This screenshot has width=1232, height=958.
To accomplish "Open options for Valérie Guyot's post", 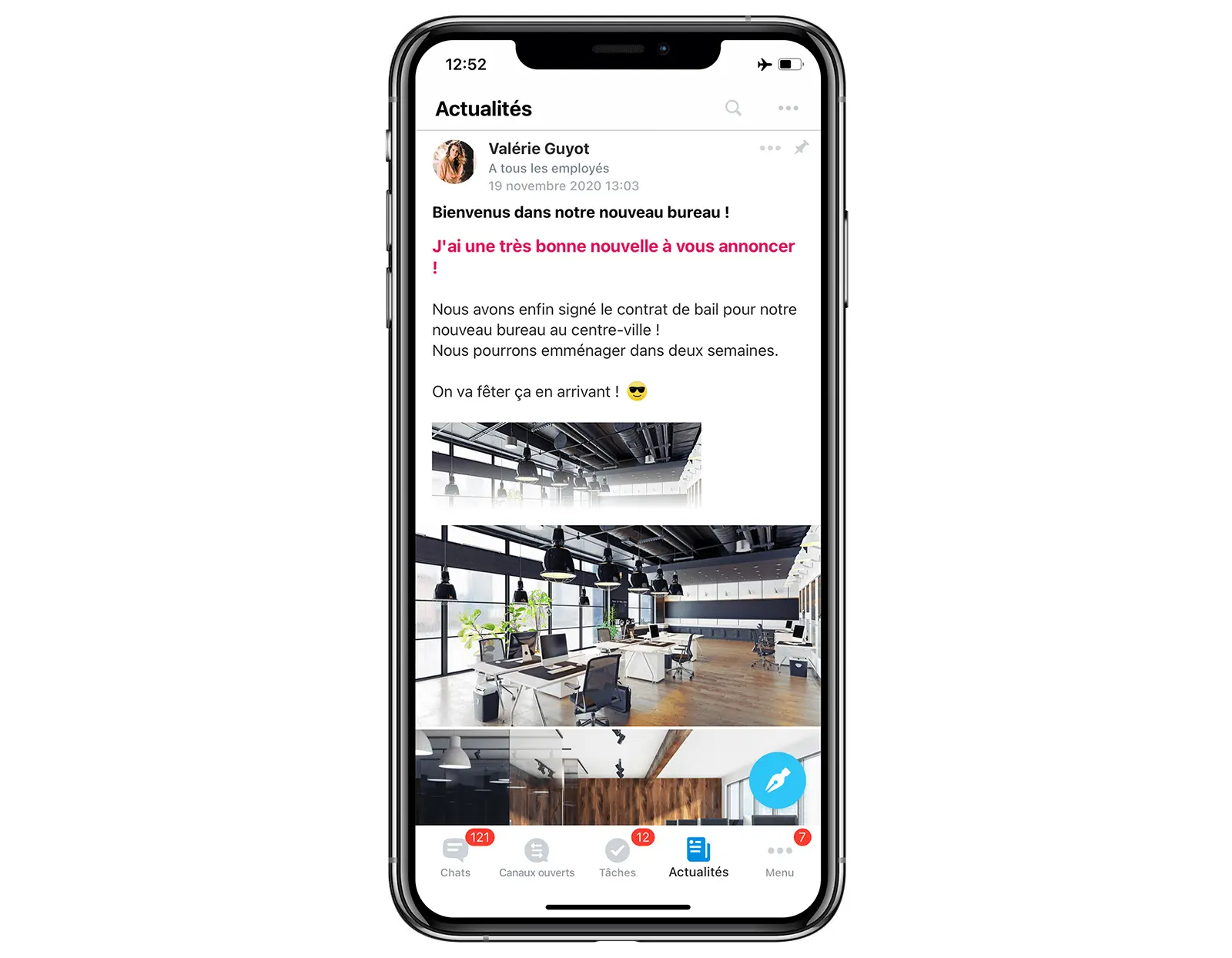I will pyautogui.click(x=769, y=148).
